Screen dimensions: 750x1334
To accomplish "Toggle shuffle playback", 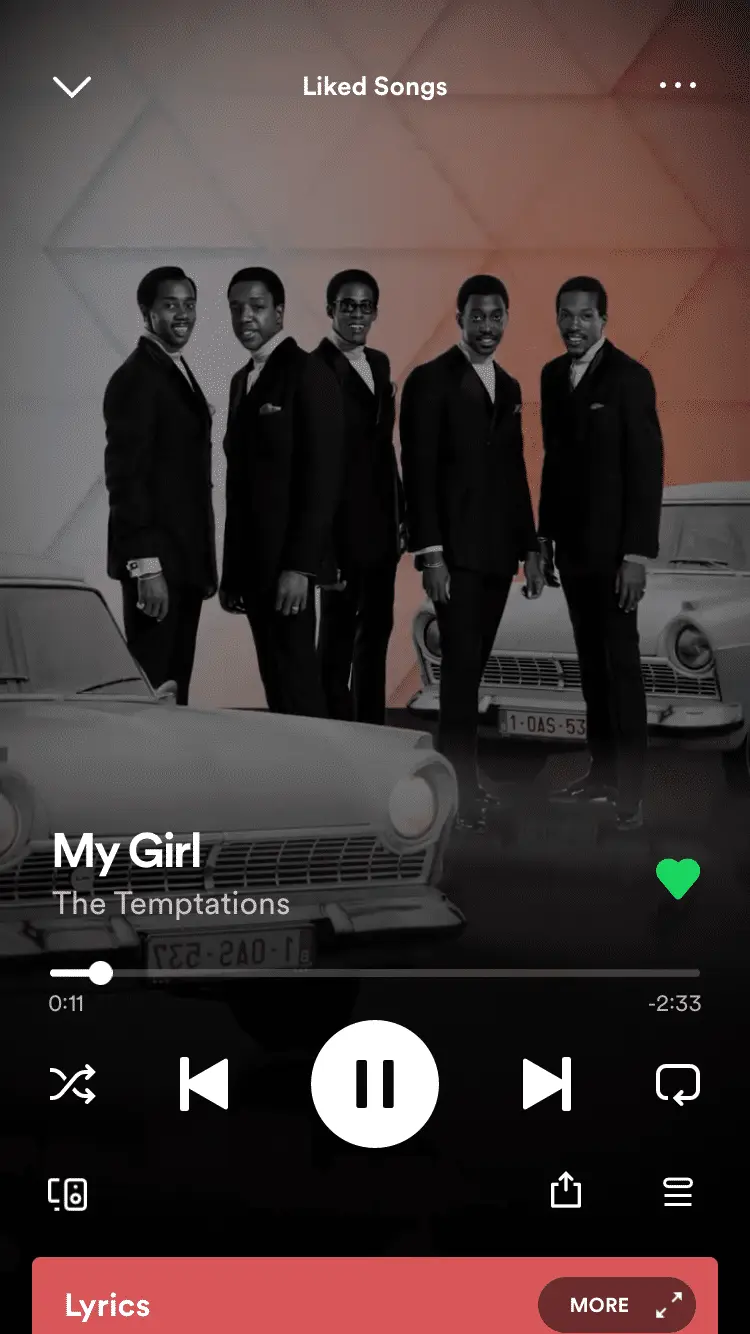I will (73, 1084).
